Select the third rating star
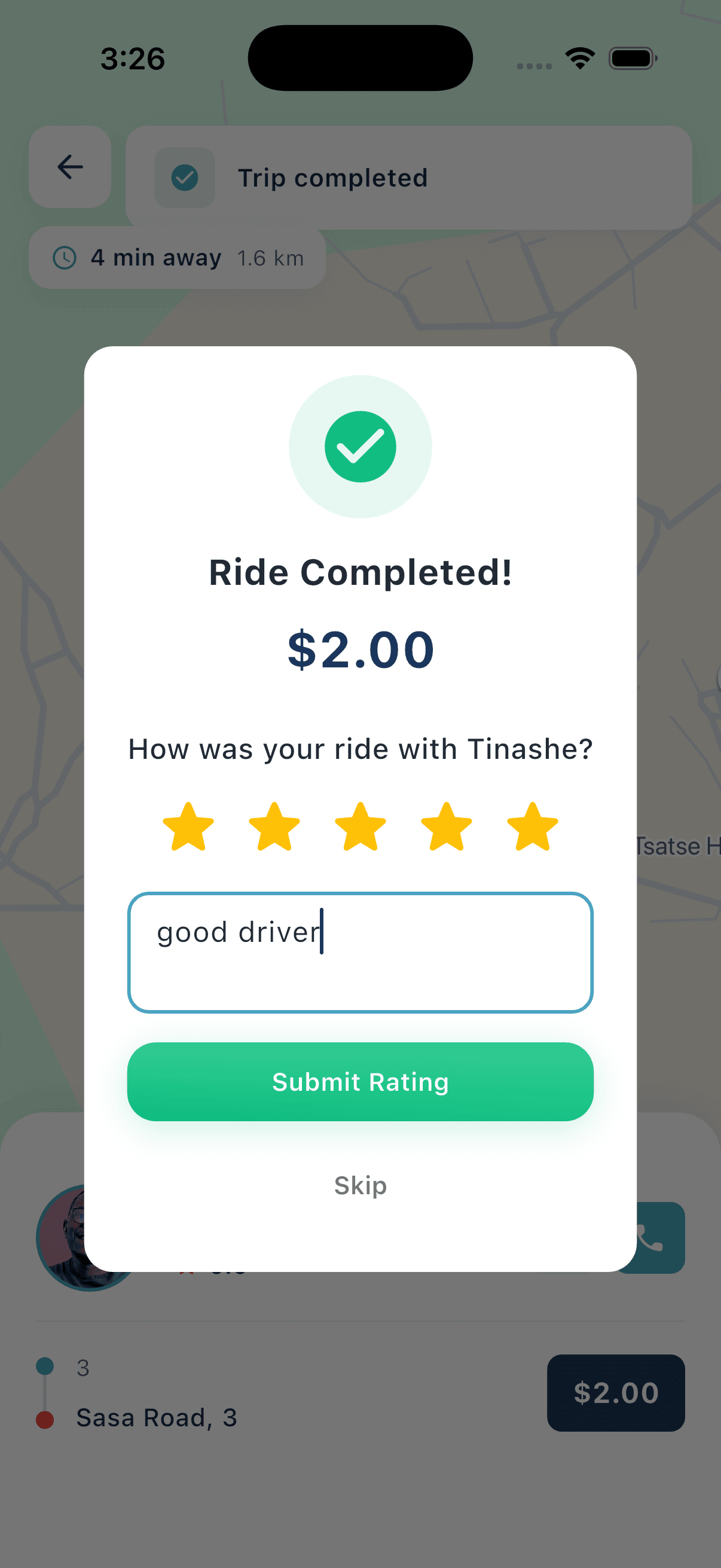 360,826
